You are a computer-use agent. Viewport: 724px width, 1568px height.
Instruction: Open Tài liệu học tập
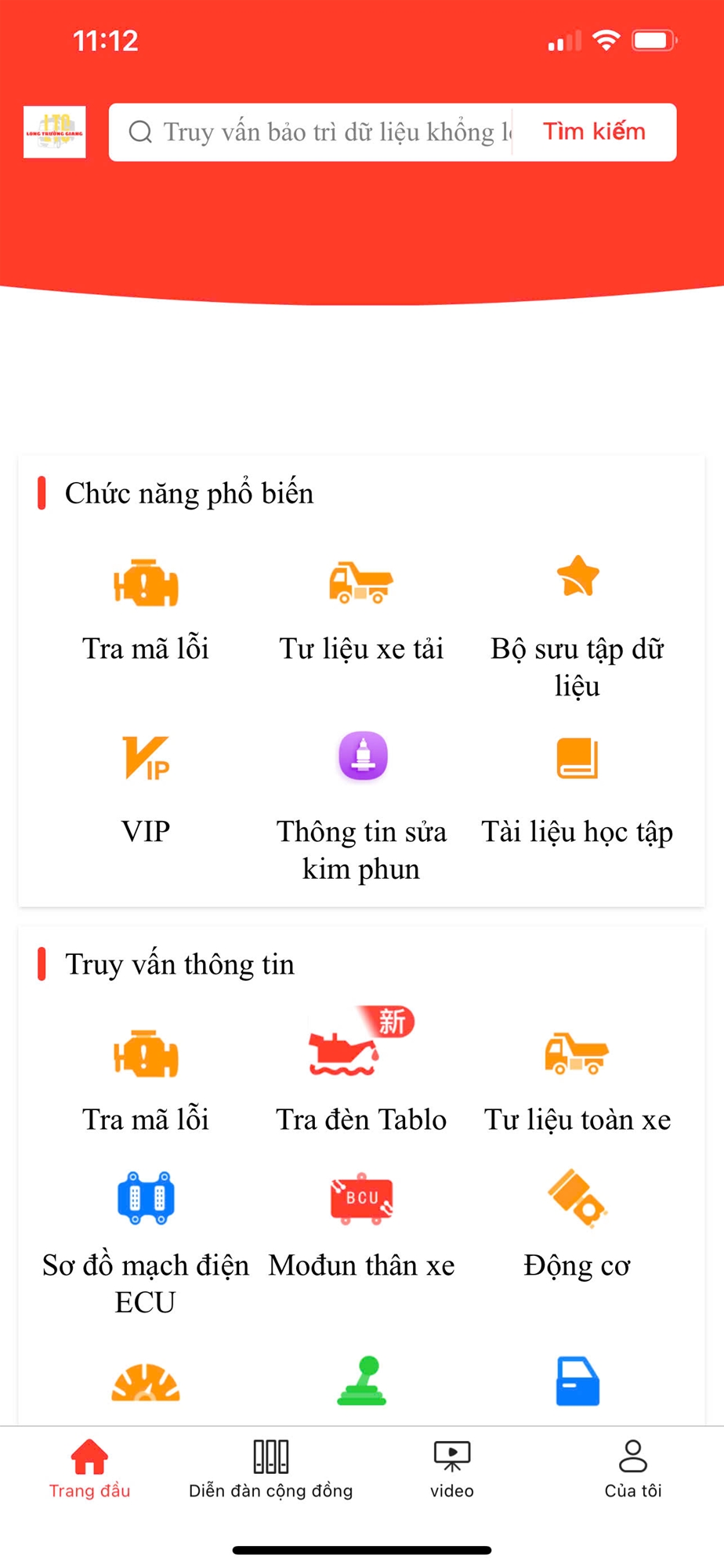pyautogui.click(x=577, y=790)
